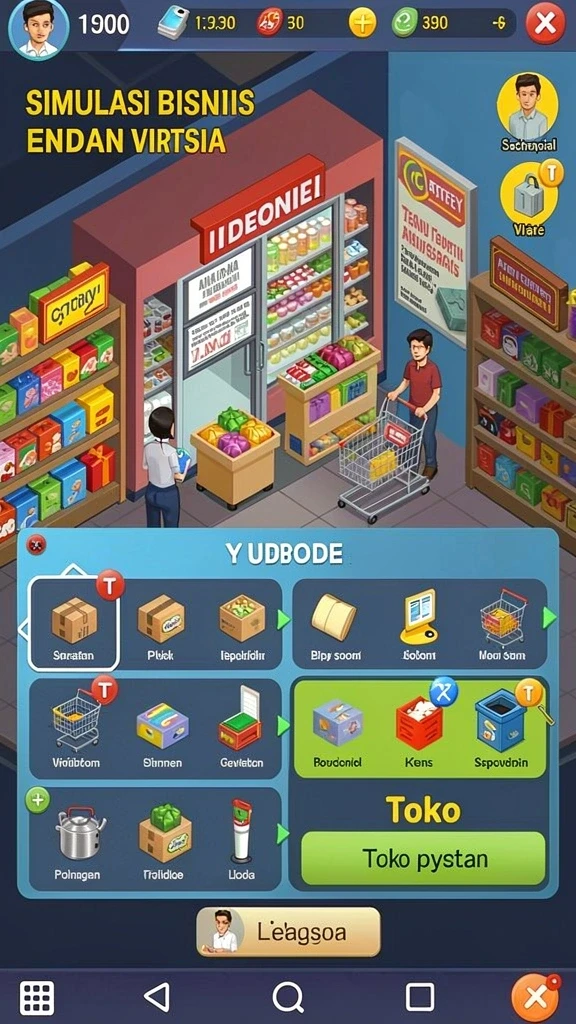
Task: Open the Viate lock icon
Action: 529,196
